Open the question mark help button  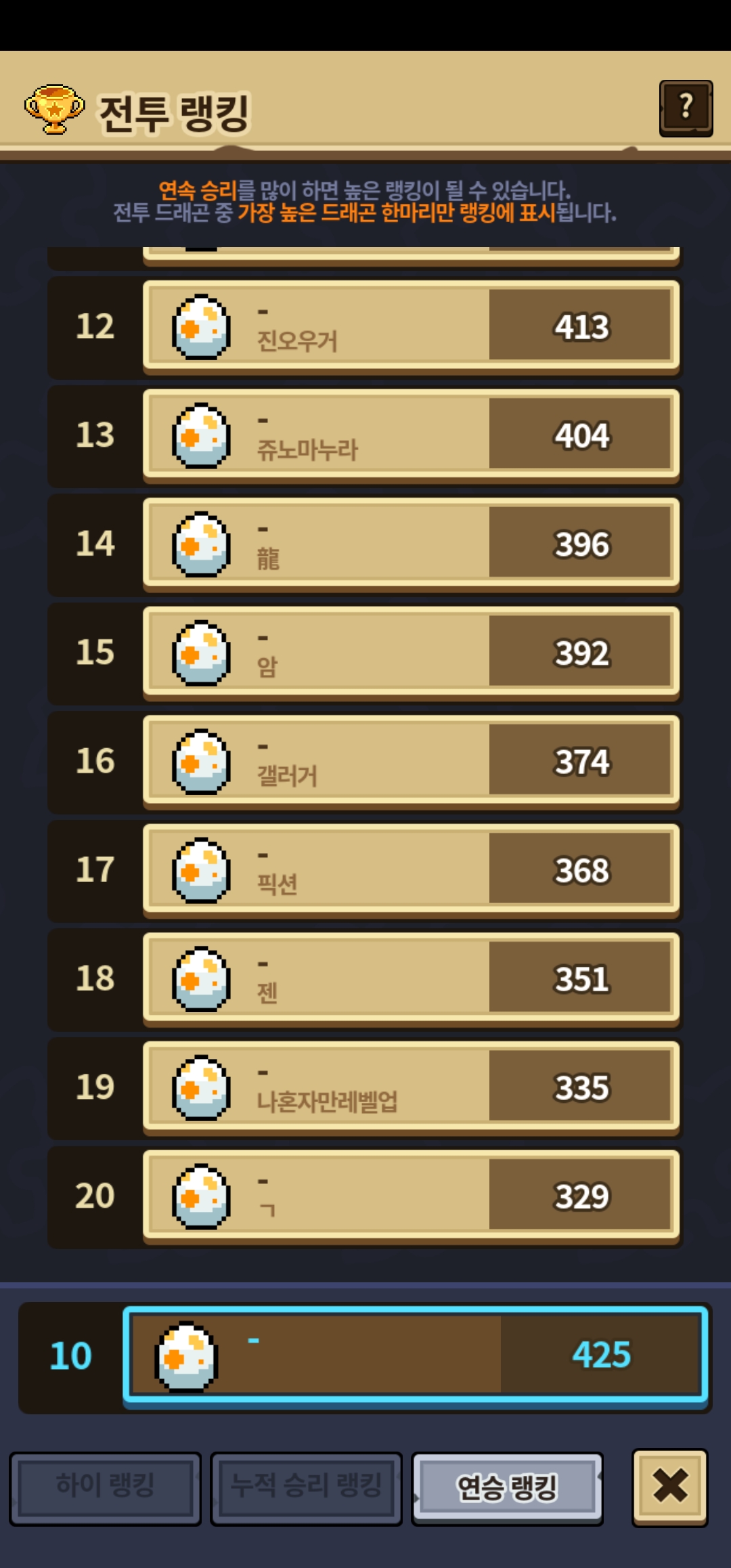686,108
